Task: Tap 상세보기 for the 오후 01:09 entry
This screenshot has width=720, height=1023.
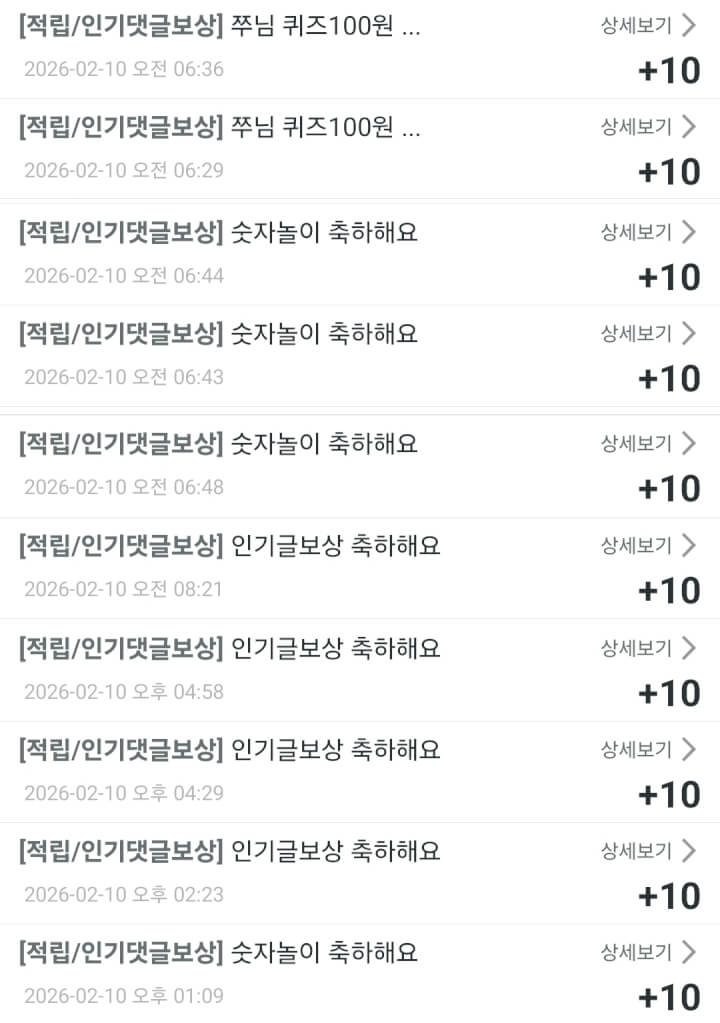Action: pos(647,951)
